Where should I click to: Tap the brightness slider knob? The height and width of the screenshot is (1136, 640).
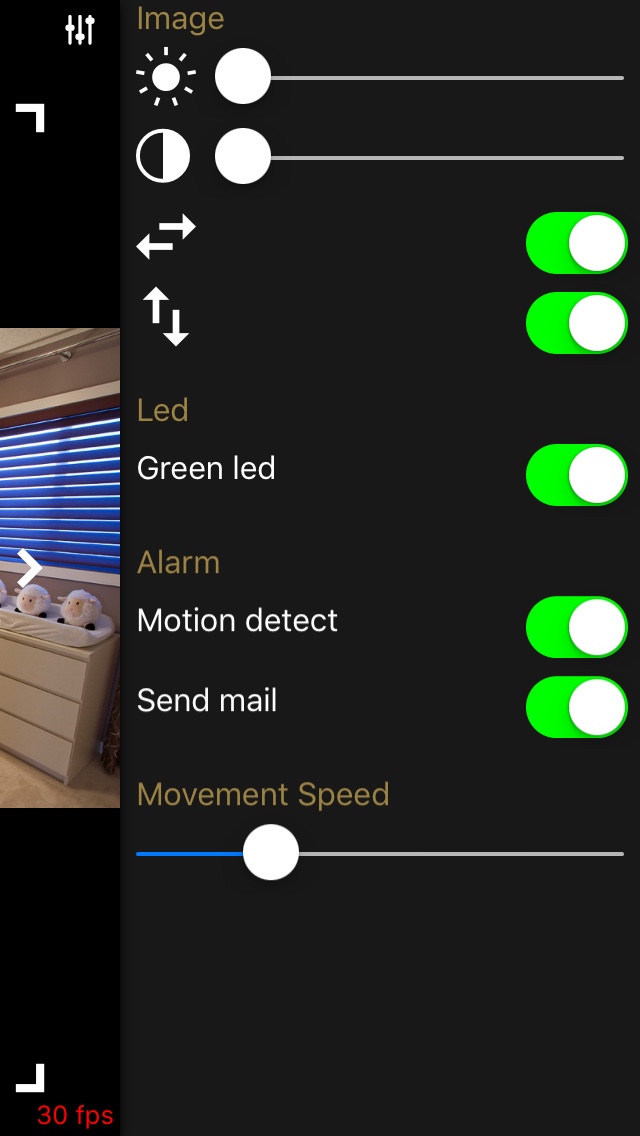click(x=243, y=77)
